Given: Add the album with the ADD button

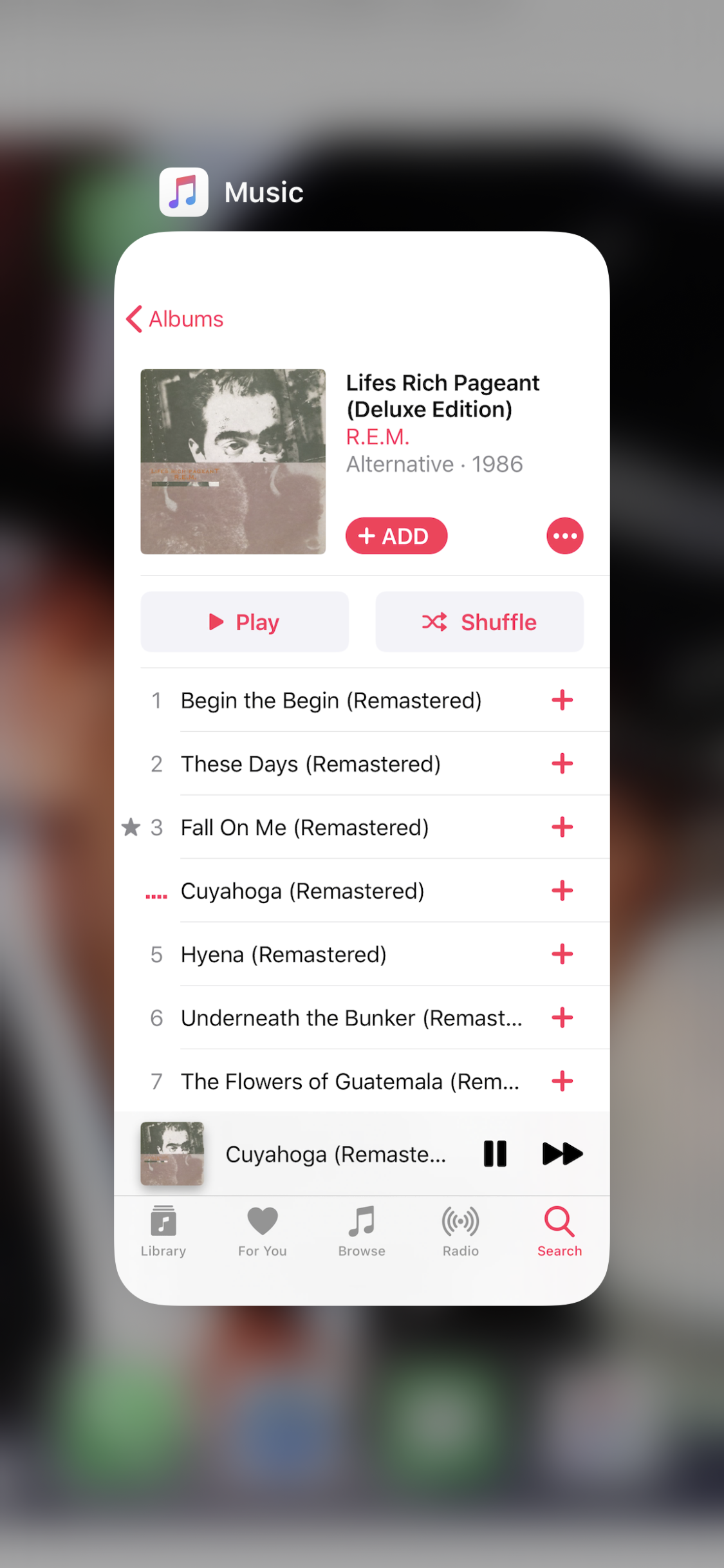Looking at the screenshot, I should point(396,536).
